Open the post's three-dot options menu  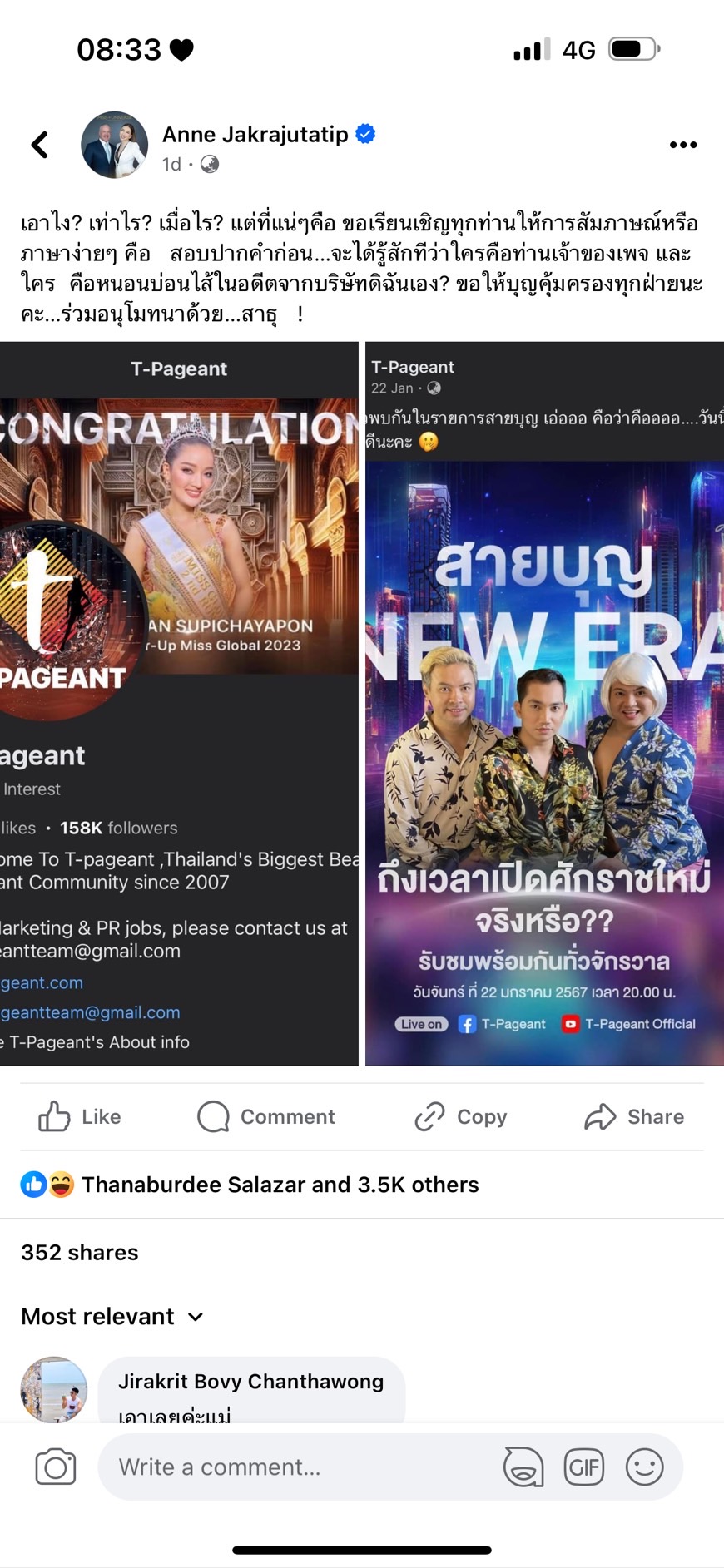pos(682,145)
